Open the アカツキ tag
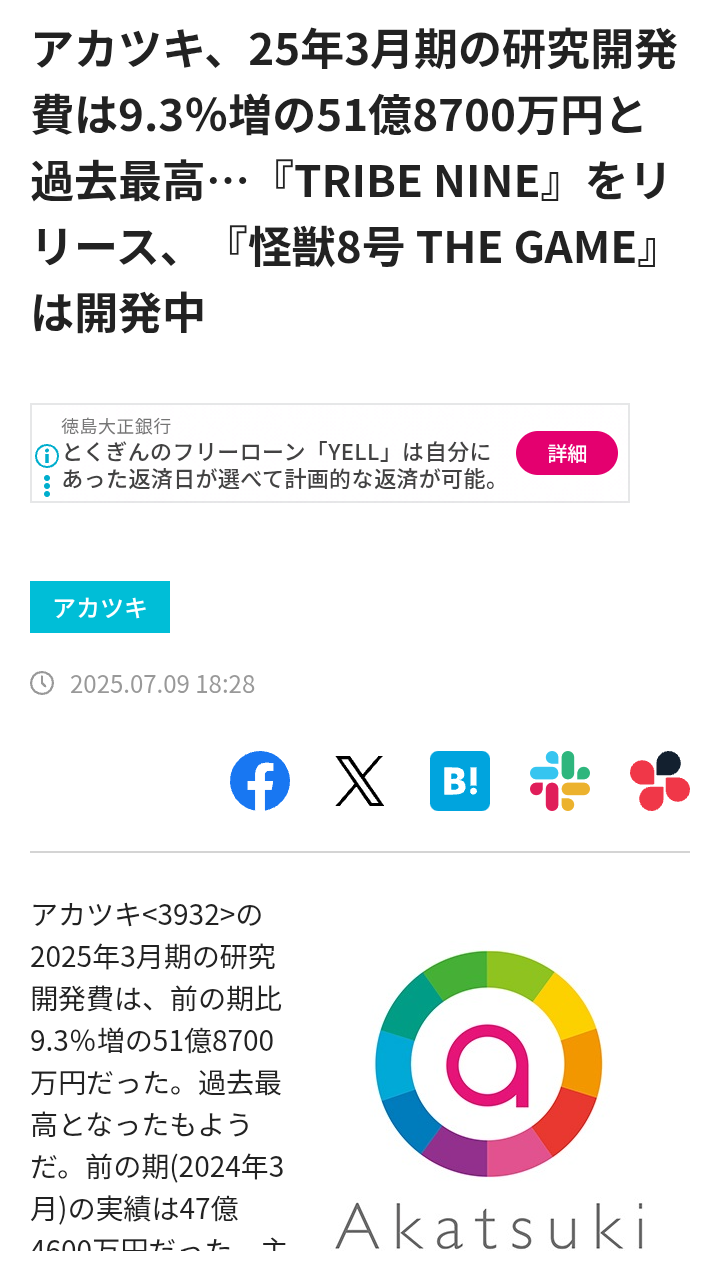 100,607
